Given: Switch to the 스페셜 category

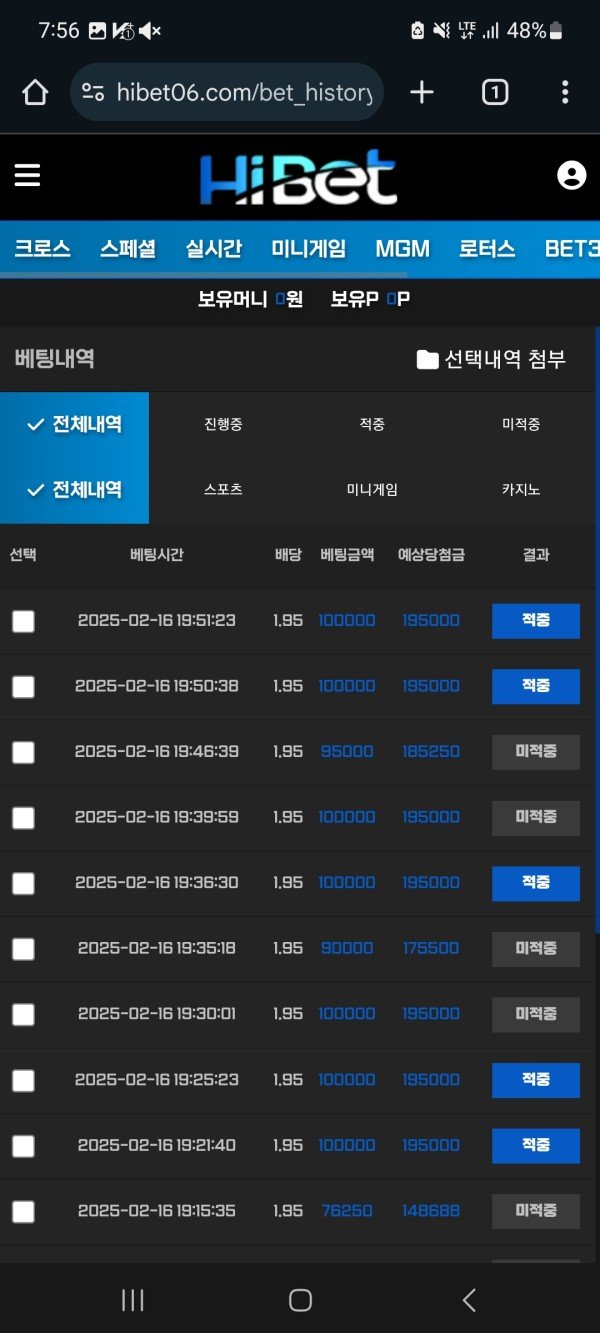Looking at the screenshot, I should [x=128, y=249].
